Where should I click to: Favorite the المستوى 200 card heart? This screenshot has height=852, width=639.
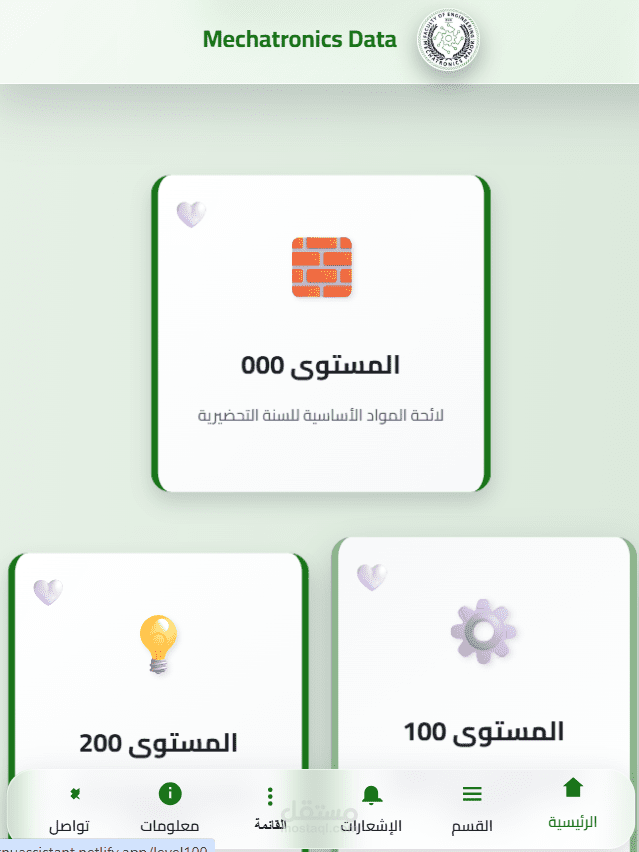48,592
